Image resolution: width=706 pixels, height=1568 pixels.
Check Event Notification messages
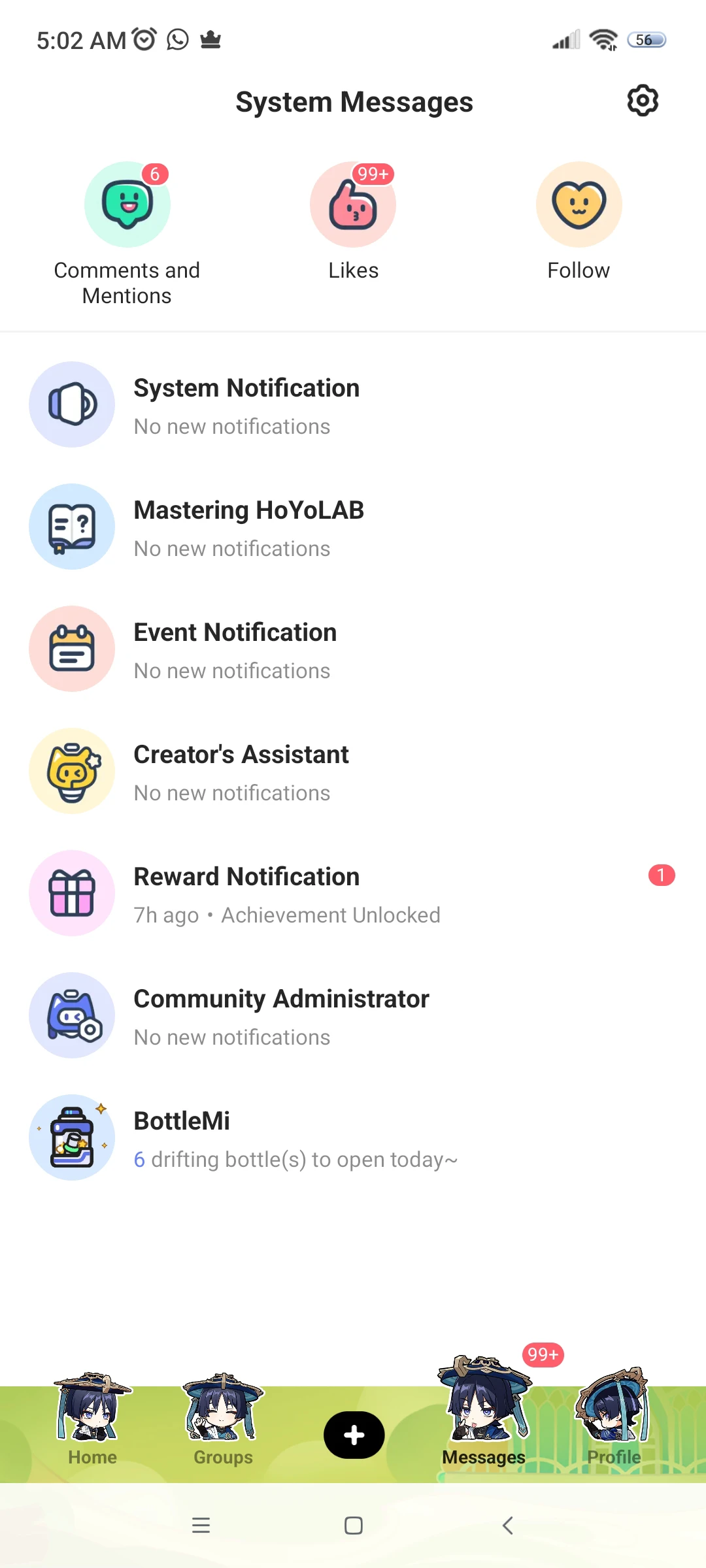pyautogui.click(x=353, y=649)
